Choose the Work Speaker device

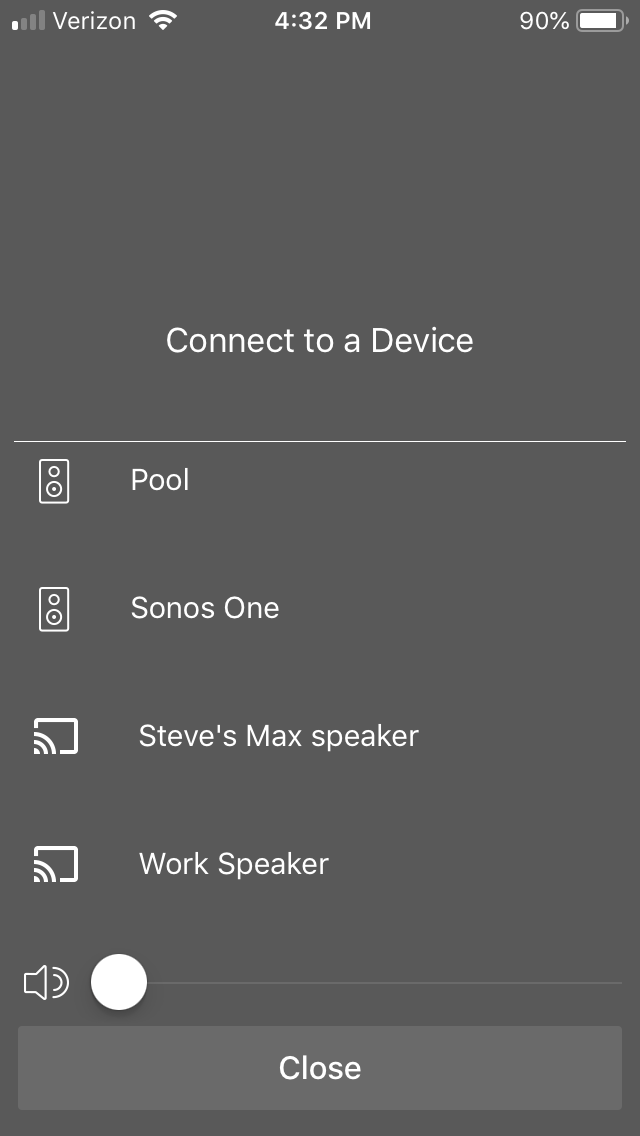click(x=320, y=864)
